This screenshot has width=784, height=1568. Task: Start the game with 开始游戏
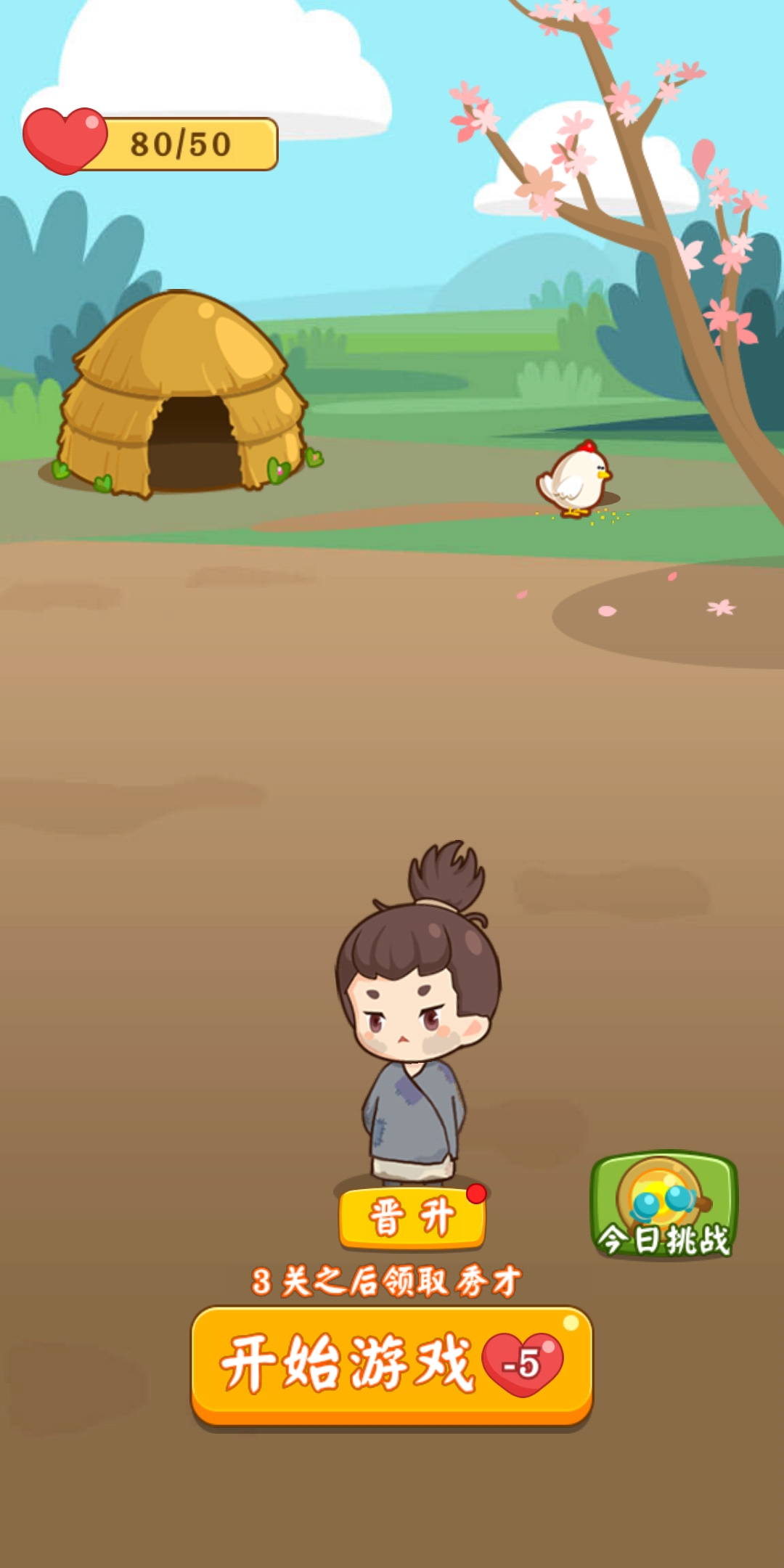[x=392, y=1365]
